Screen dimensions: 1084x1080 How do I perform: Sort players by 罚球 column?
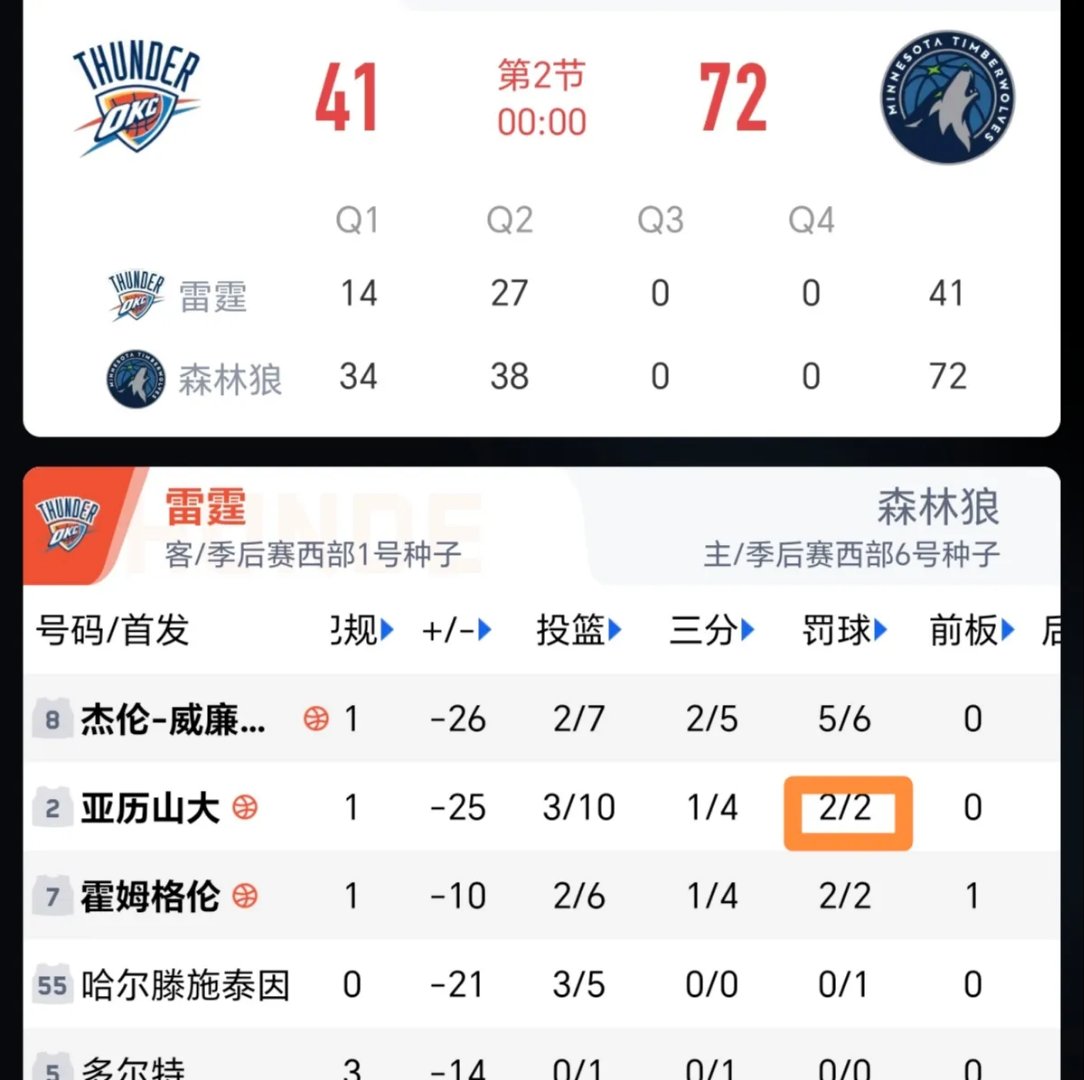pyautogui.click(x=845, y=630)
